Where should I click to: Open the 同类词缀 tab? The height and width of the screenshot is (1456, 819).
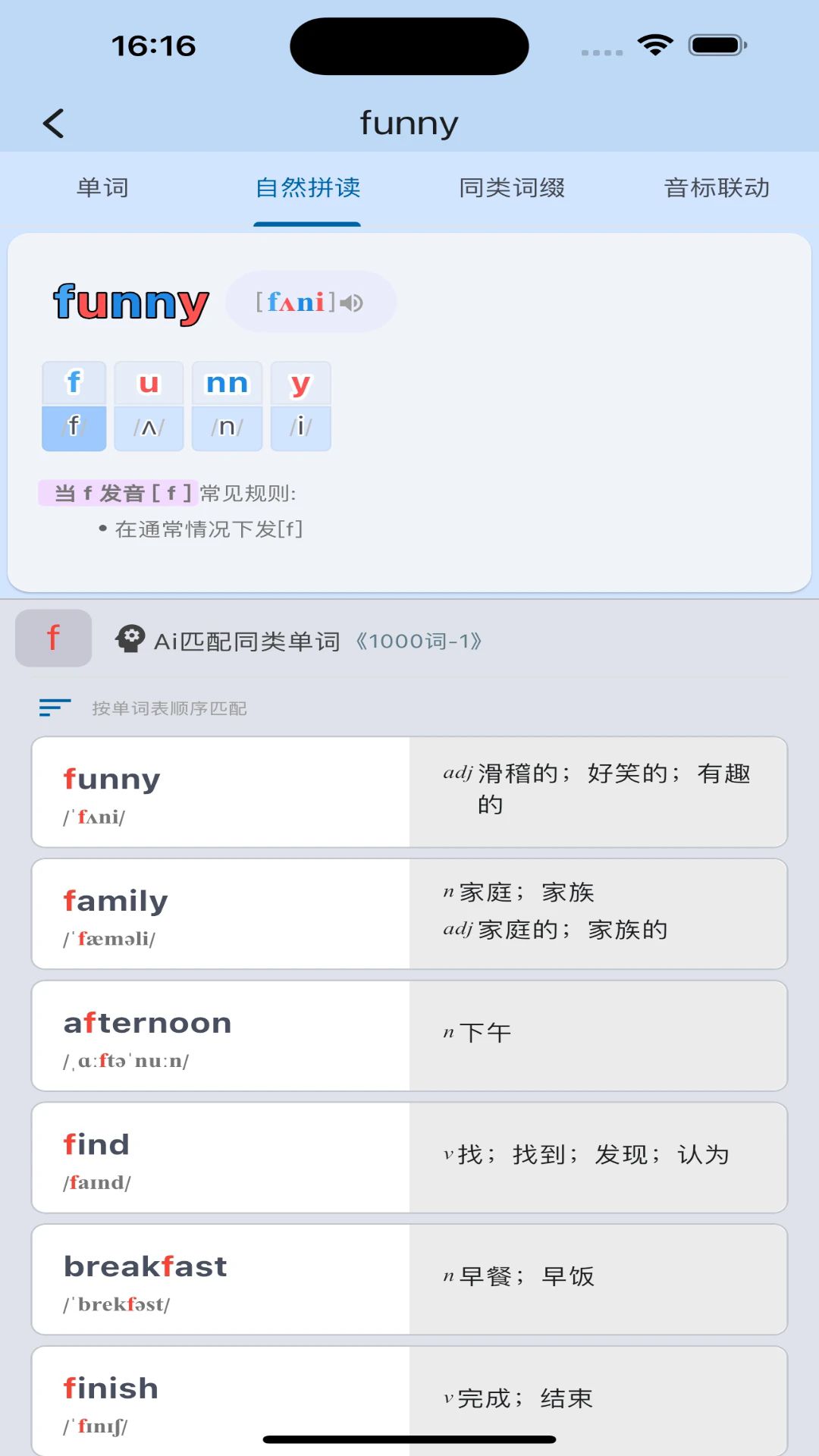coord(512,187)
